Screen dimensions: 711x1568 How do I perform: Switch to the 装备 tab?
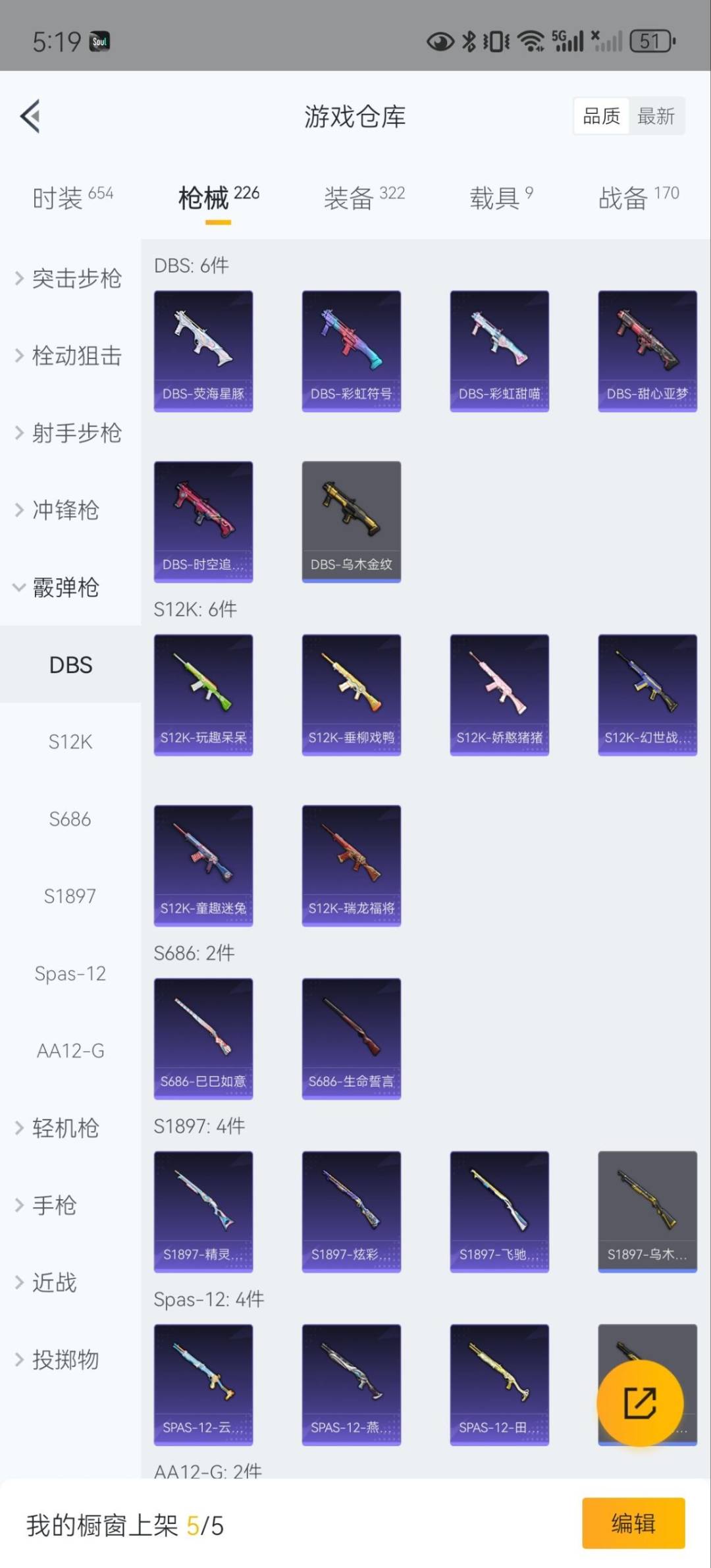coord(363,197)
